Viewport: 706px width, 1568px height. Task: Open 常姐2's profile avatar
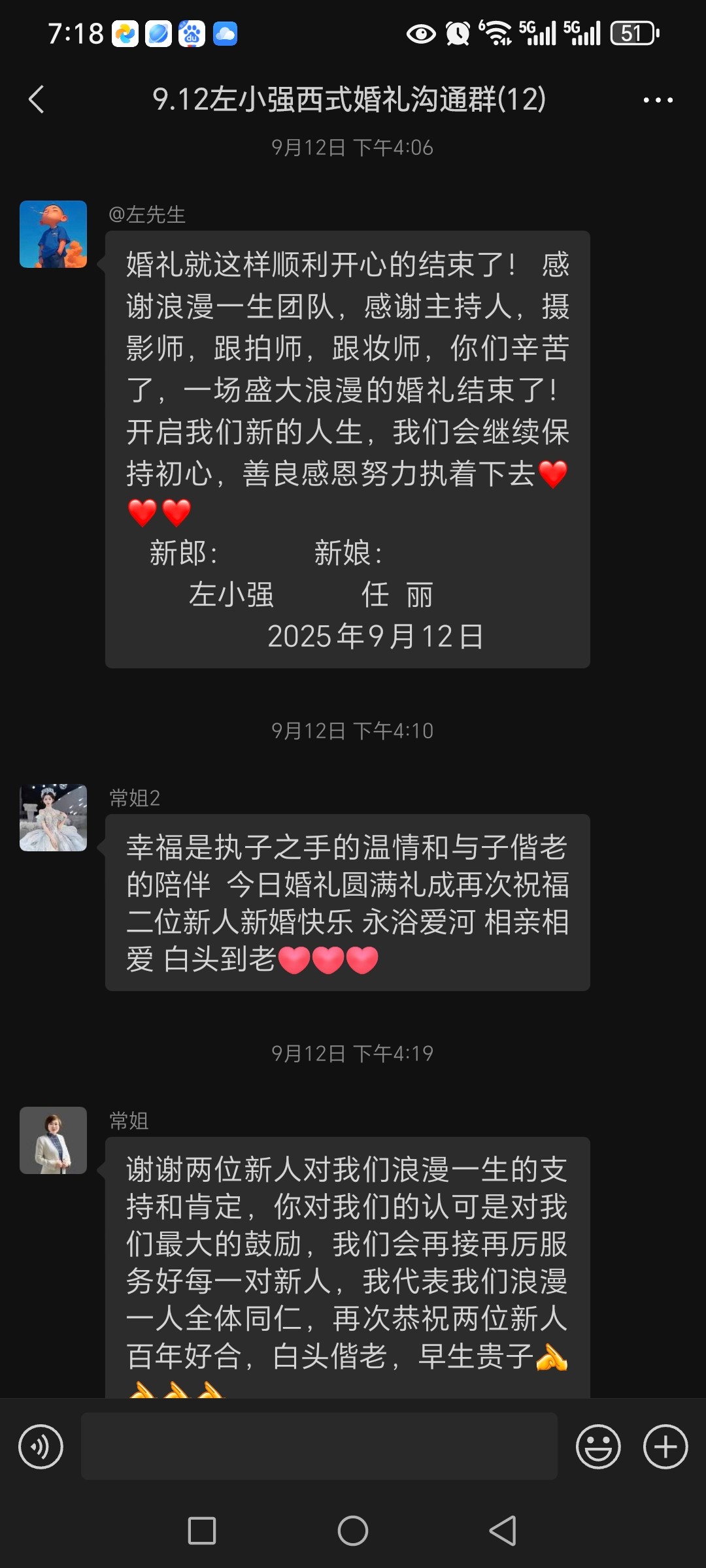[53, 817]
